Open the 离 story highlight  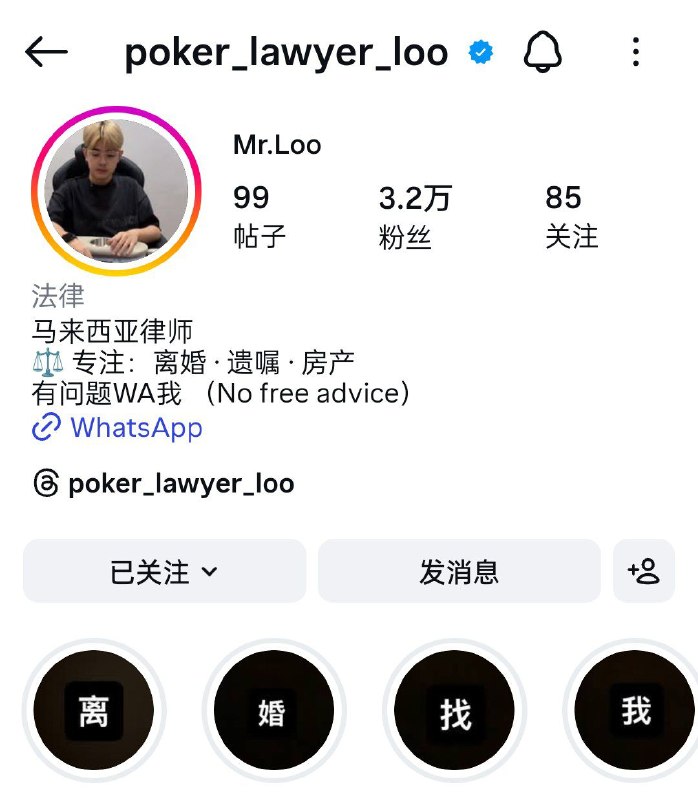coord(94,711)
